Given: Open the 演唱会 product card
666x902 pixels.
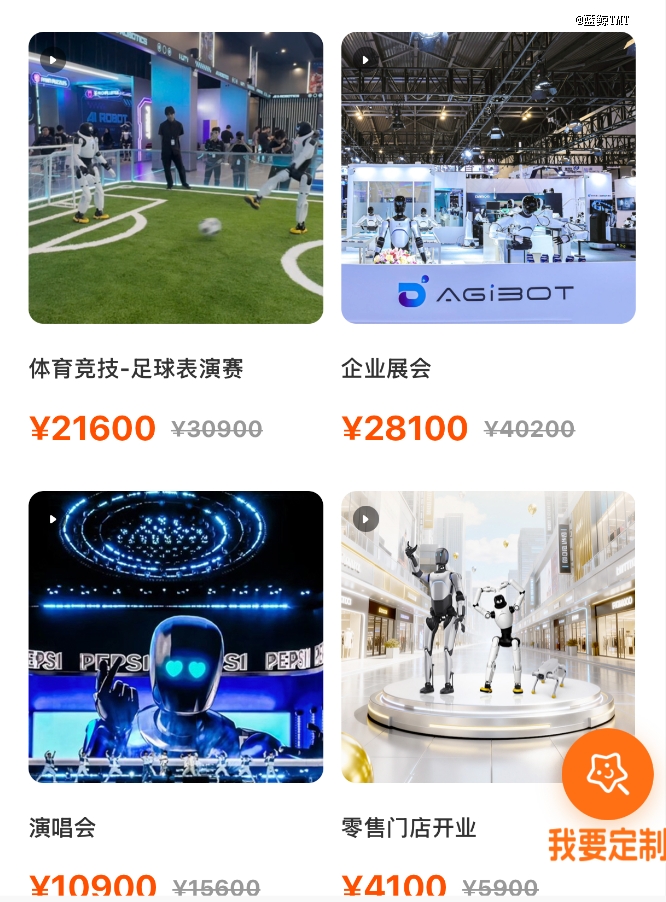Looking at the screenshot, I should click(176, 637).
